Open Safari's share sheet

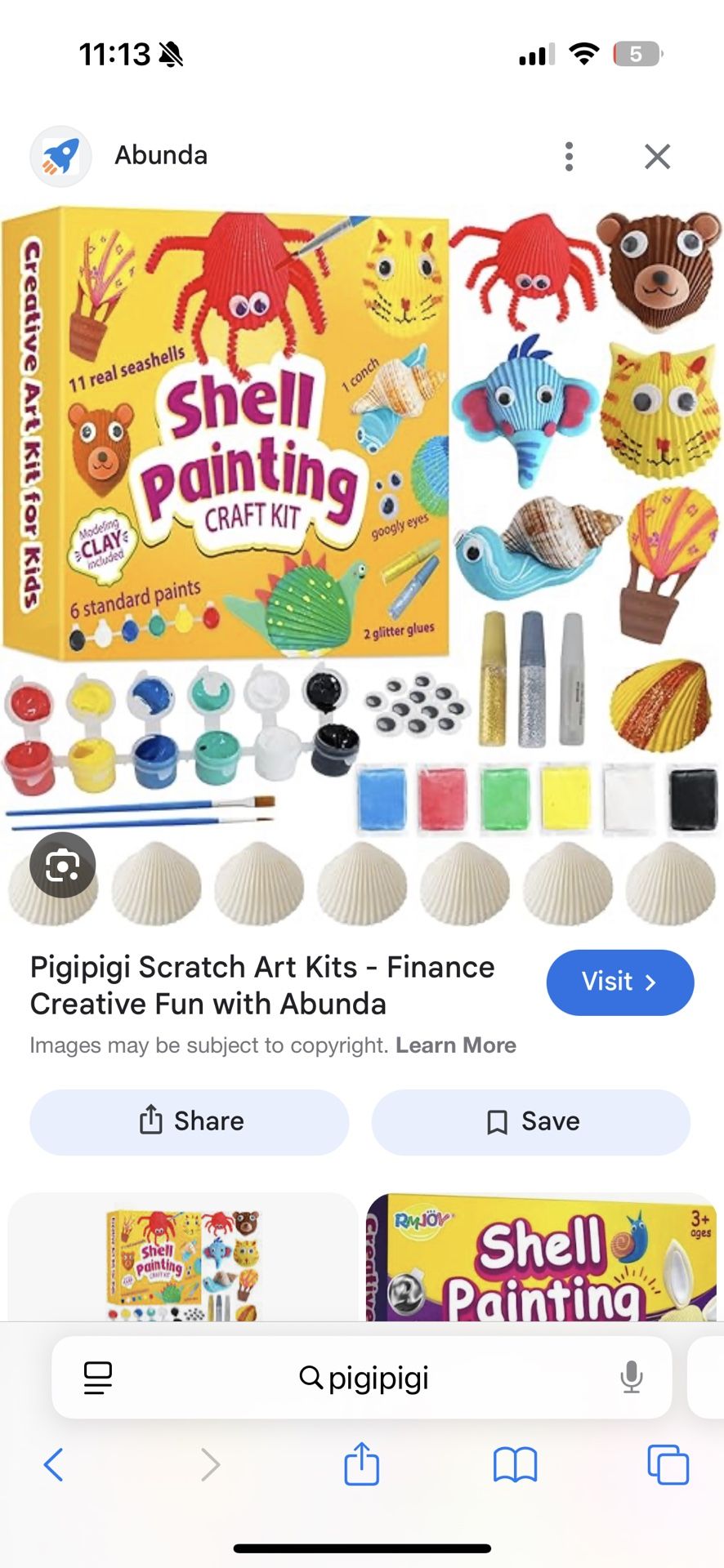pos(361,1464)
